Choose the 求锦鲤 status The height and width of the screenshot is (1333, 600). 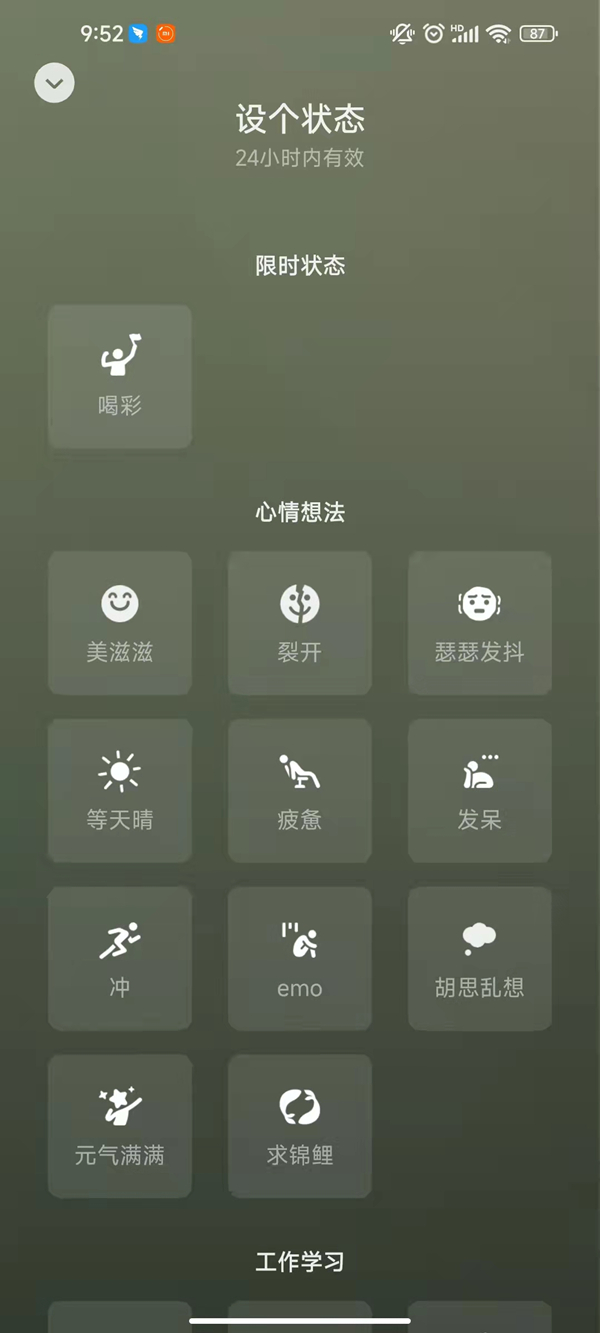coord(300,1127)
